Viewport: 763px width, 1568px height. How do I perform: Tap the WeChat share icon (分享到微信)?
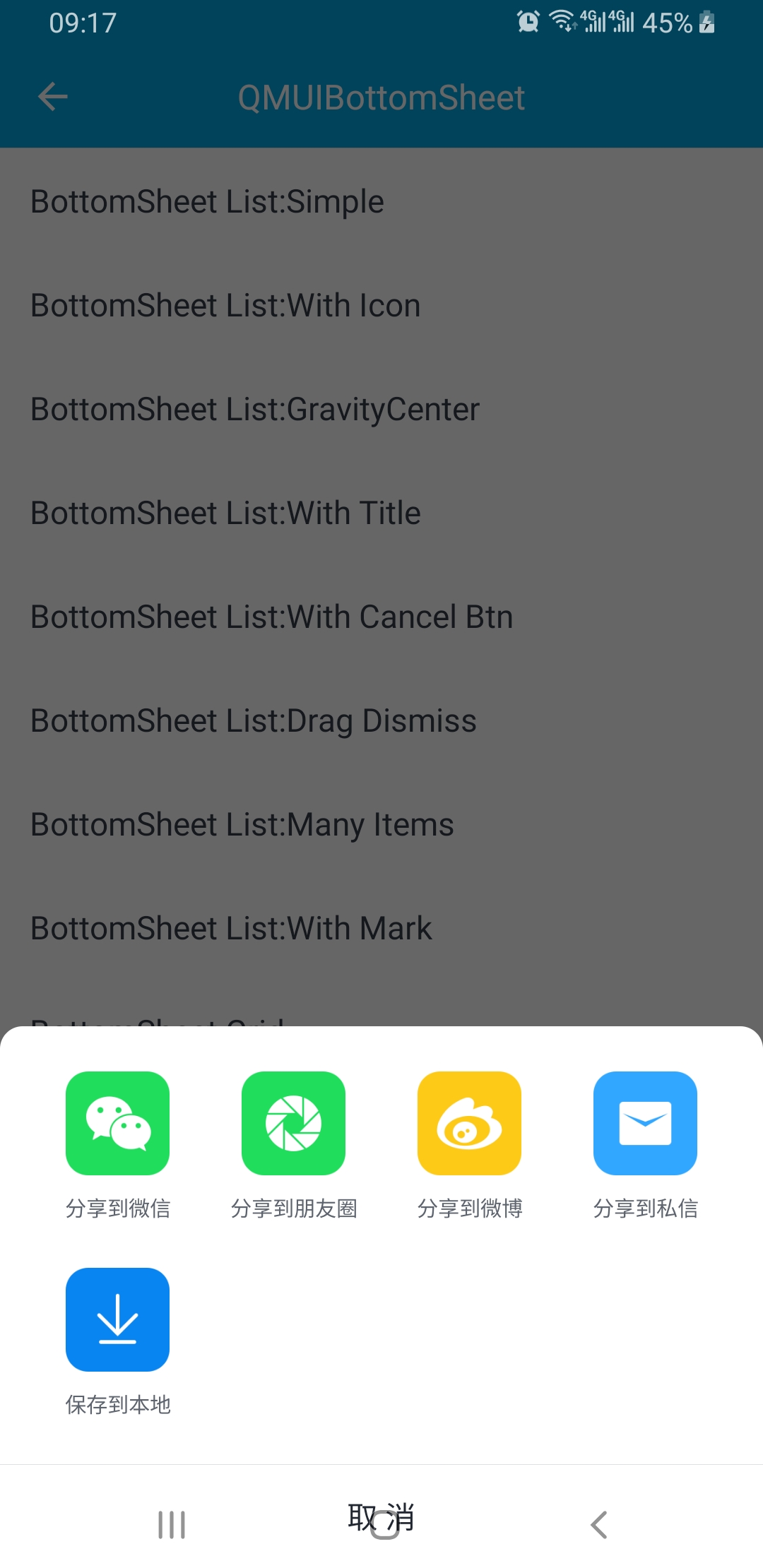(x=117, y=1123)
